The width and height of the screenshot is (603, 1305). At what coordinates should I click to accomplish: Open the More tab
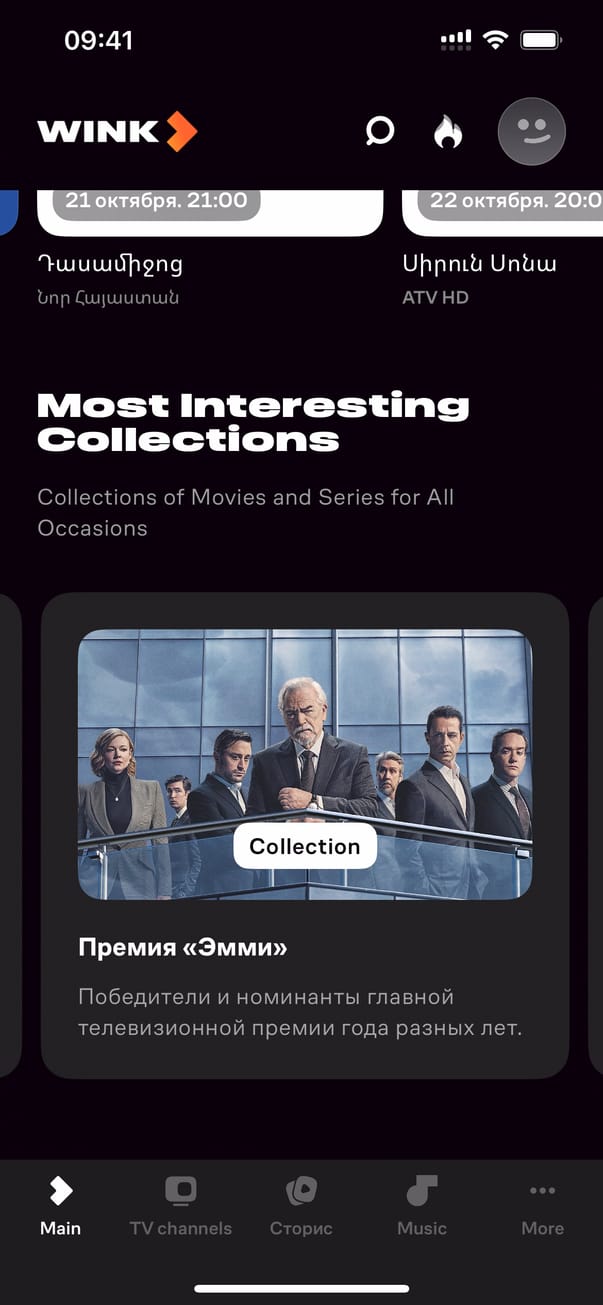pos(542,1206)
